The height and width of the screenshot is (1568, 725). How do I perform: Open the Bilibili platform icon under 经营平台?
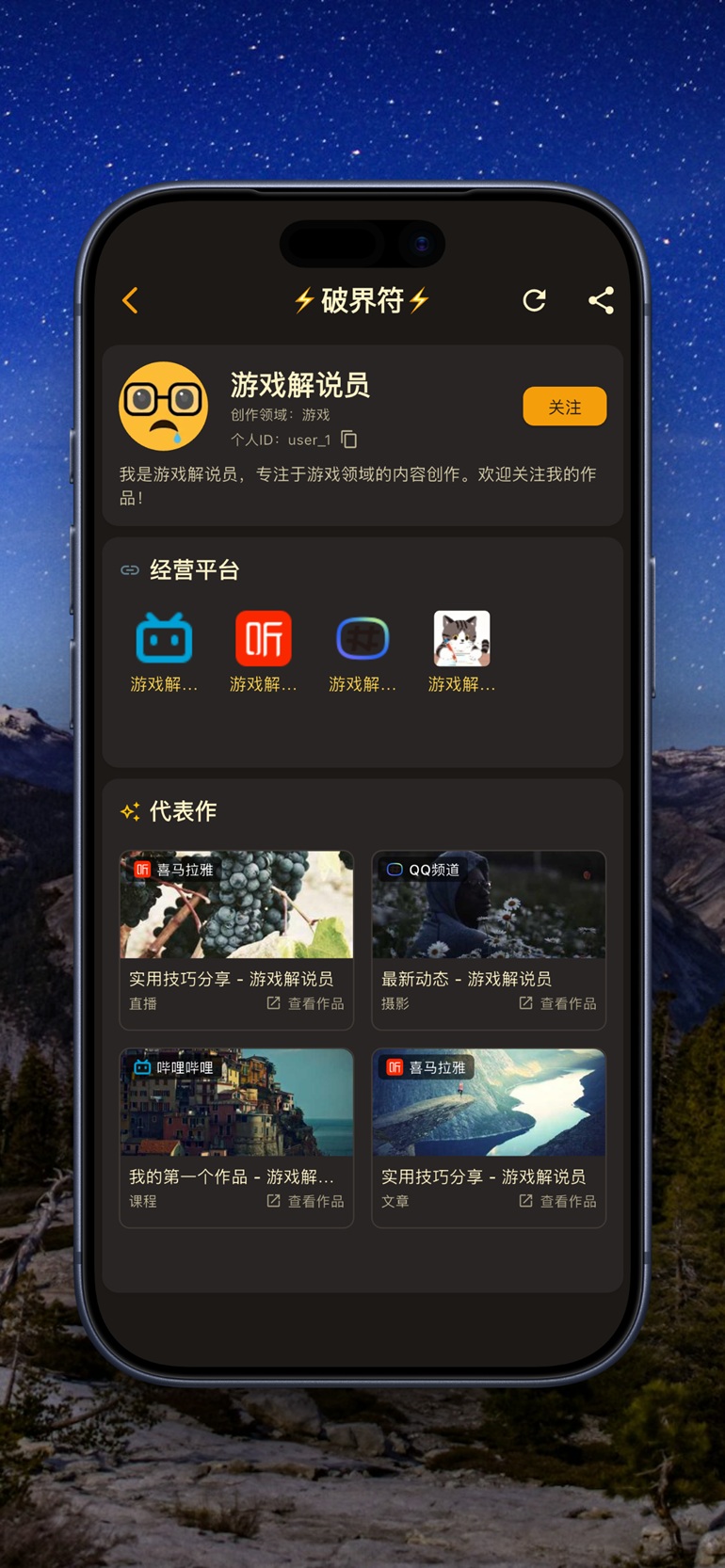pos(163,637)
